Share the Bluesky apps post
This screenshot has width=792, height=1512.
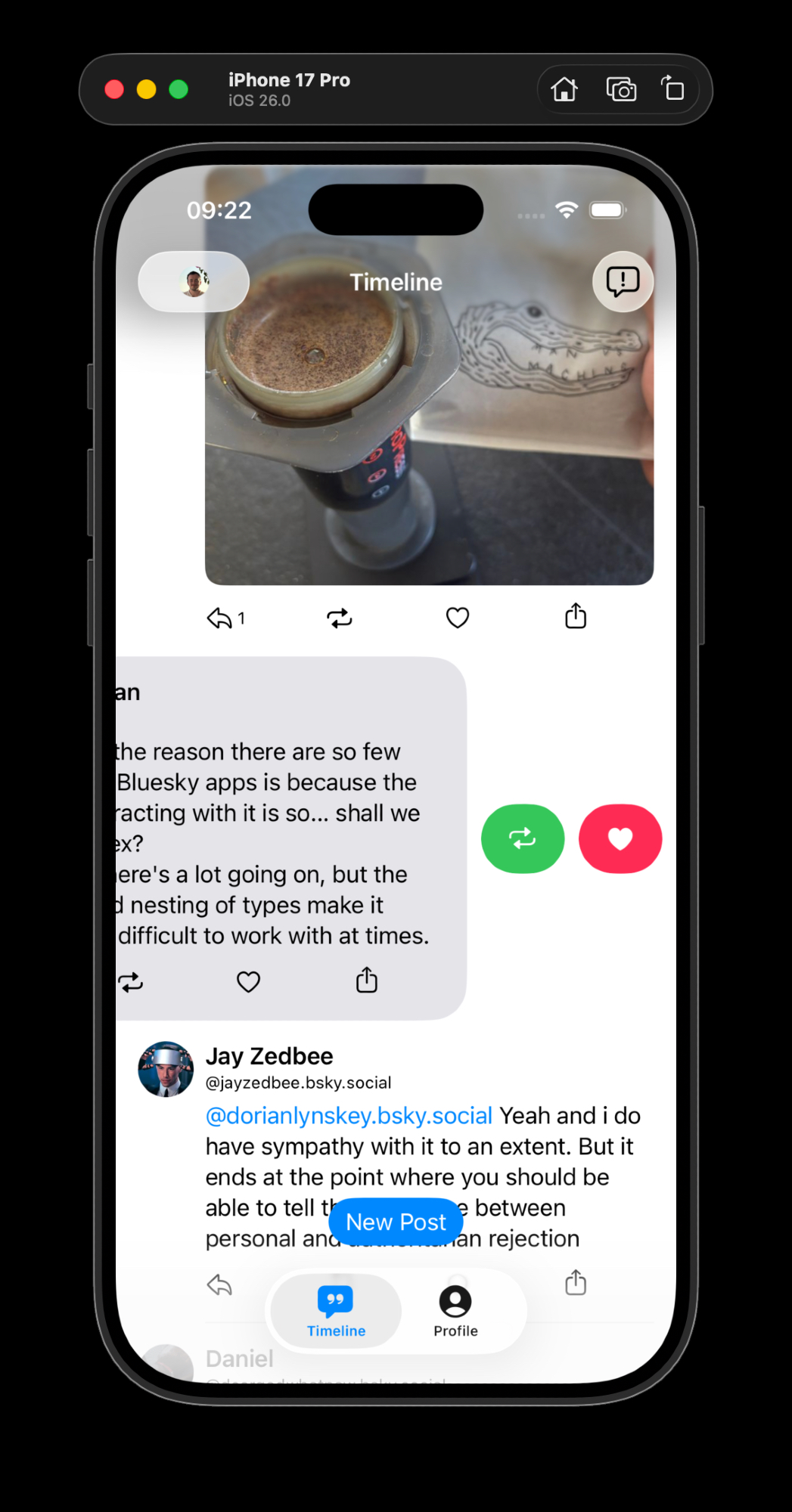pos(367,980)
